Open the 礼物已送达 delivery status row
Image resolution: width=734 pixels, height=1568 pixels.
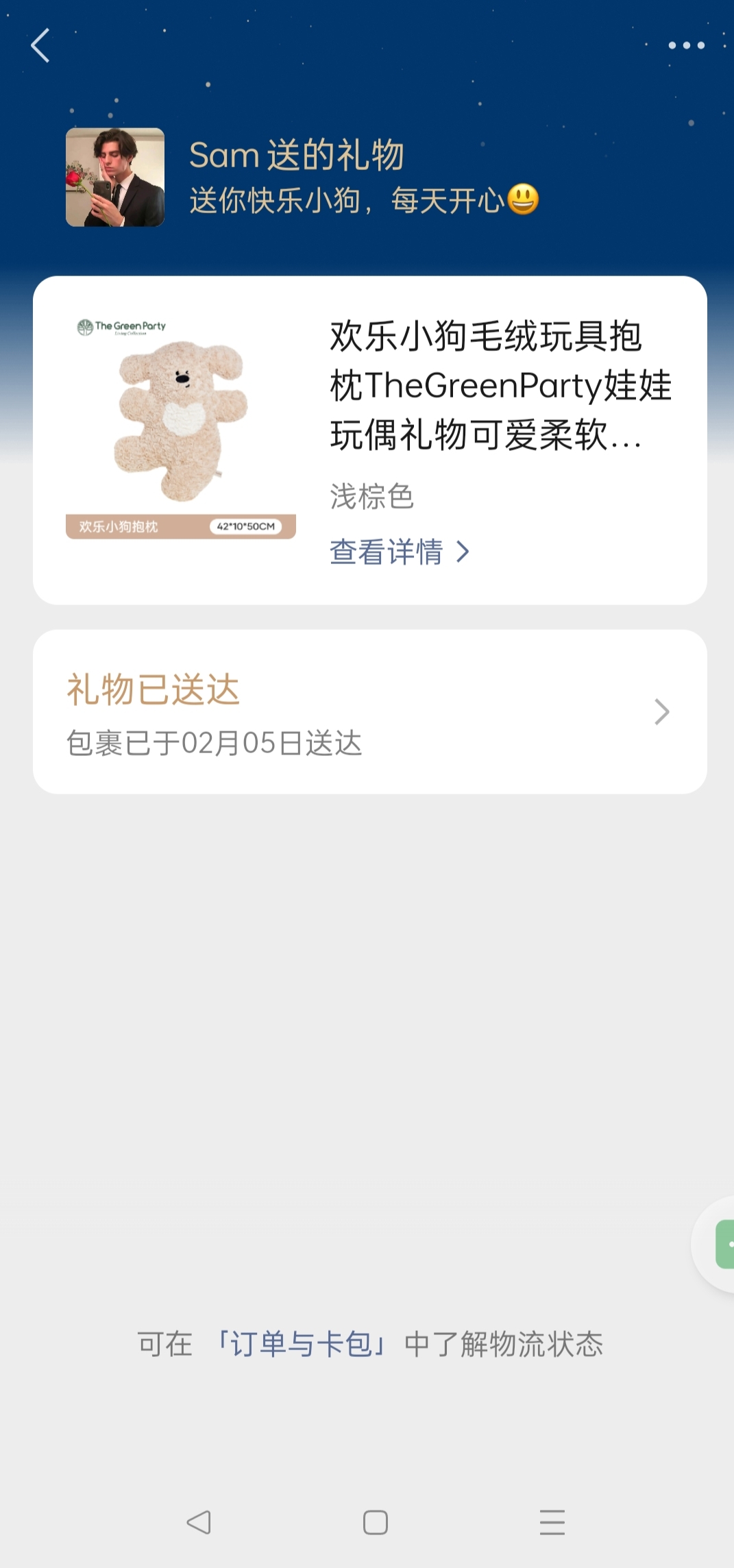click(370, 712)
